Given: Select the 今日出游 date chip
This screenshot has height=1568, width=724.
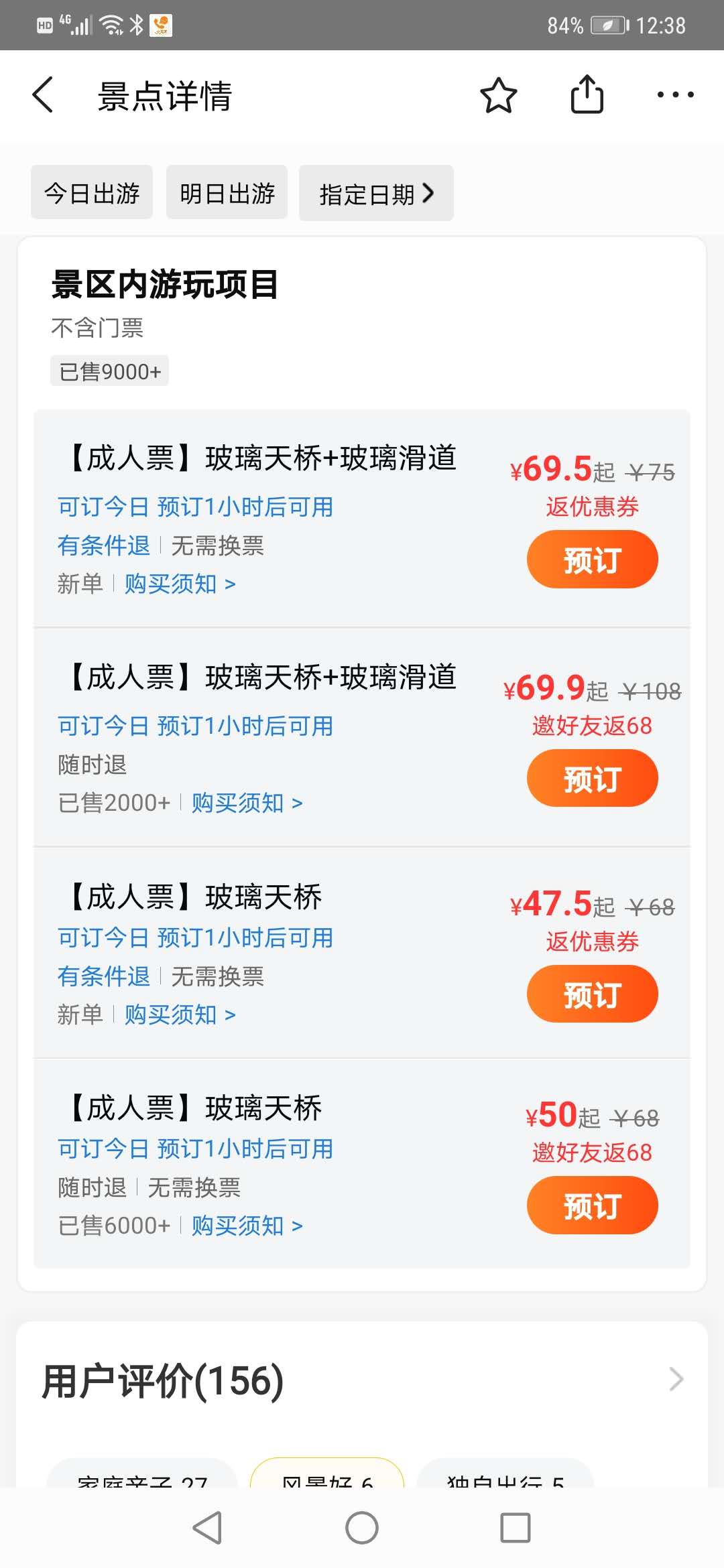Looking at the screenshot, I should point(92,194).
